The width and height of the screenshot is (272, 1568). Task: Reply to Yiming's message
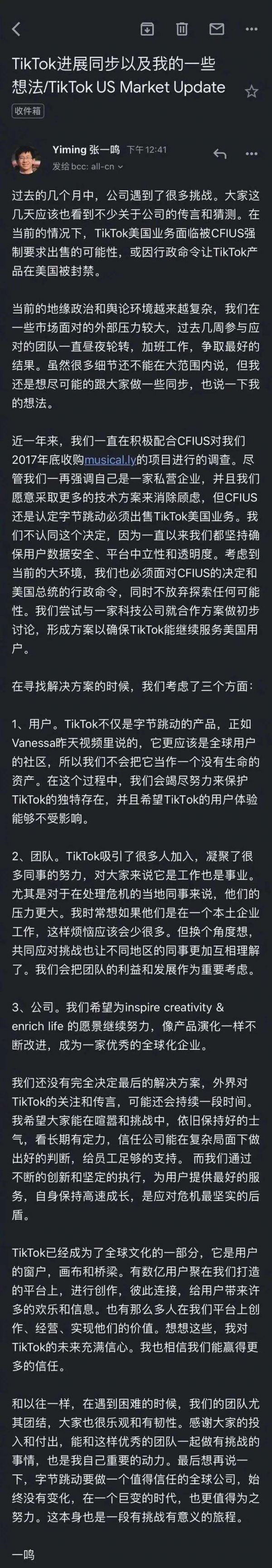(220, 154)
